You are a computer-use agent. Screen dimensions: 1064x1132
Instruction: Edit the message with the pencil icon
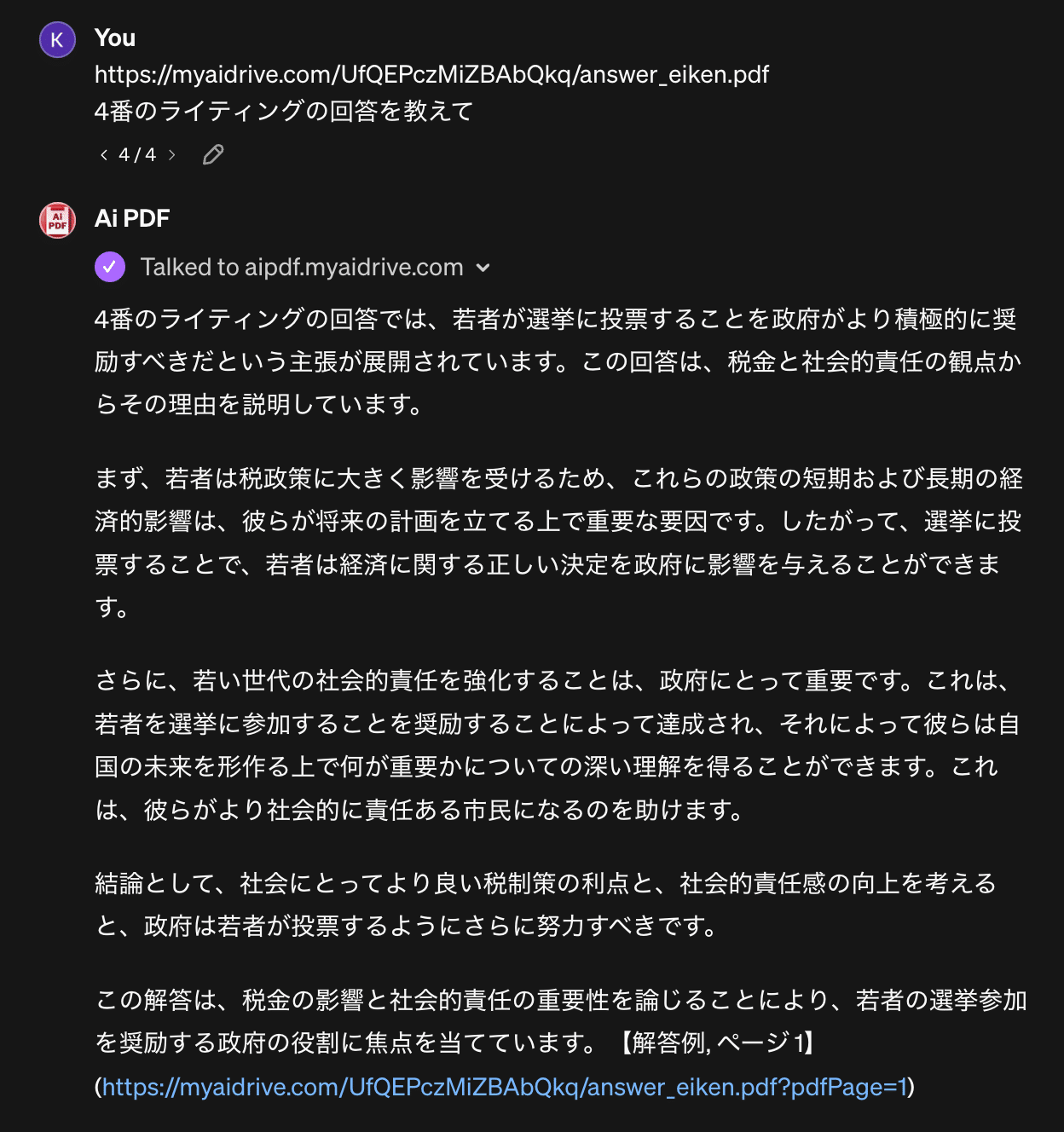click(x=213, y=154)
